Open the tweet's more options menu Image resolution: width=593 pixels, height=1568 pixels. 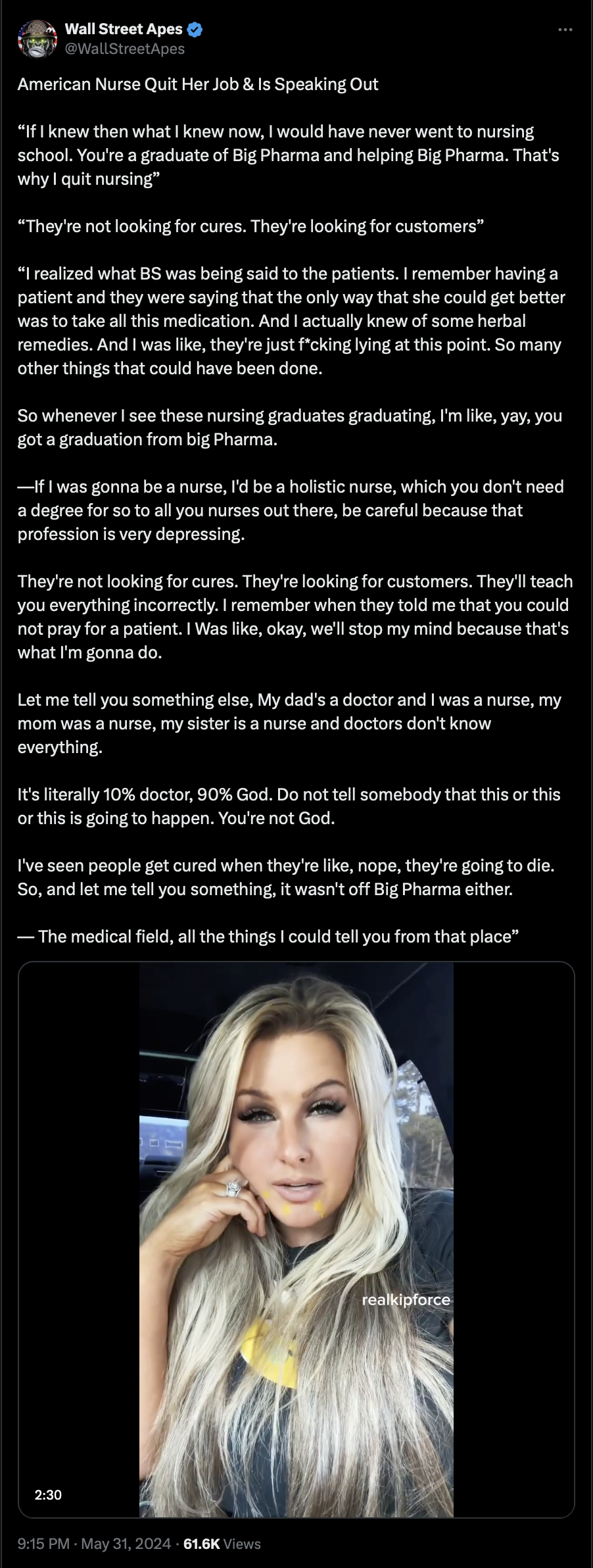pos(565,30)
